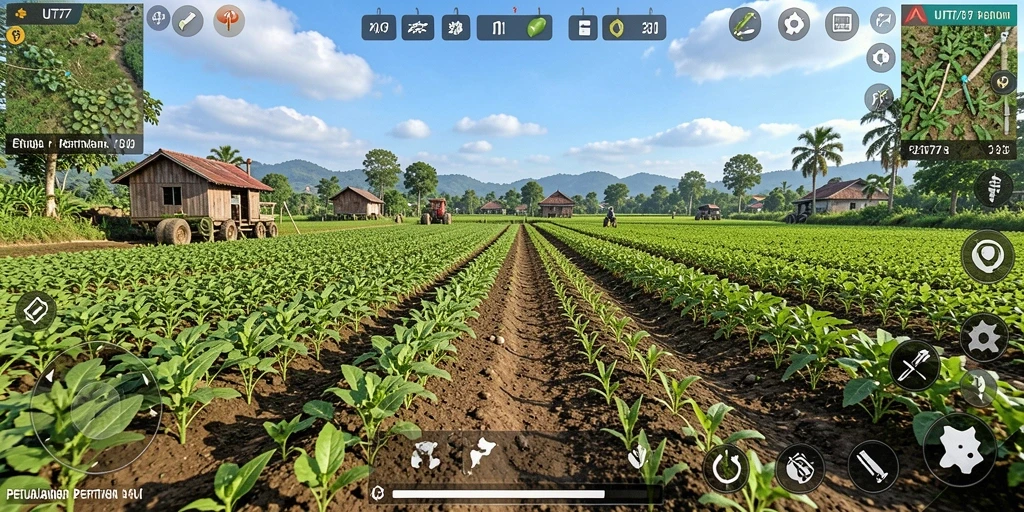Open the top gear settings icon

coord(793,24)
